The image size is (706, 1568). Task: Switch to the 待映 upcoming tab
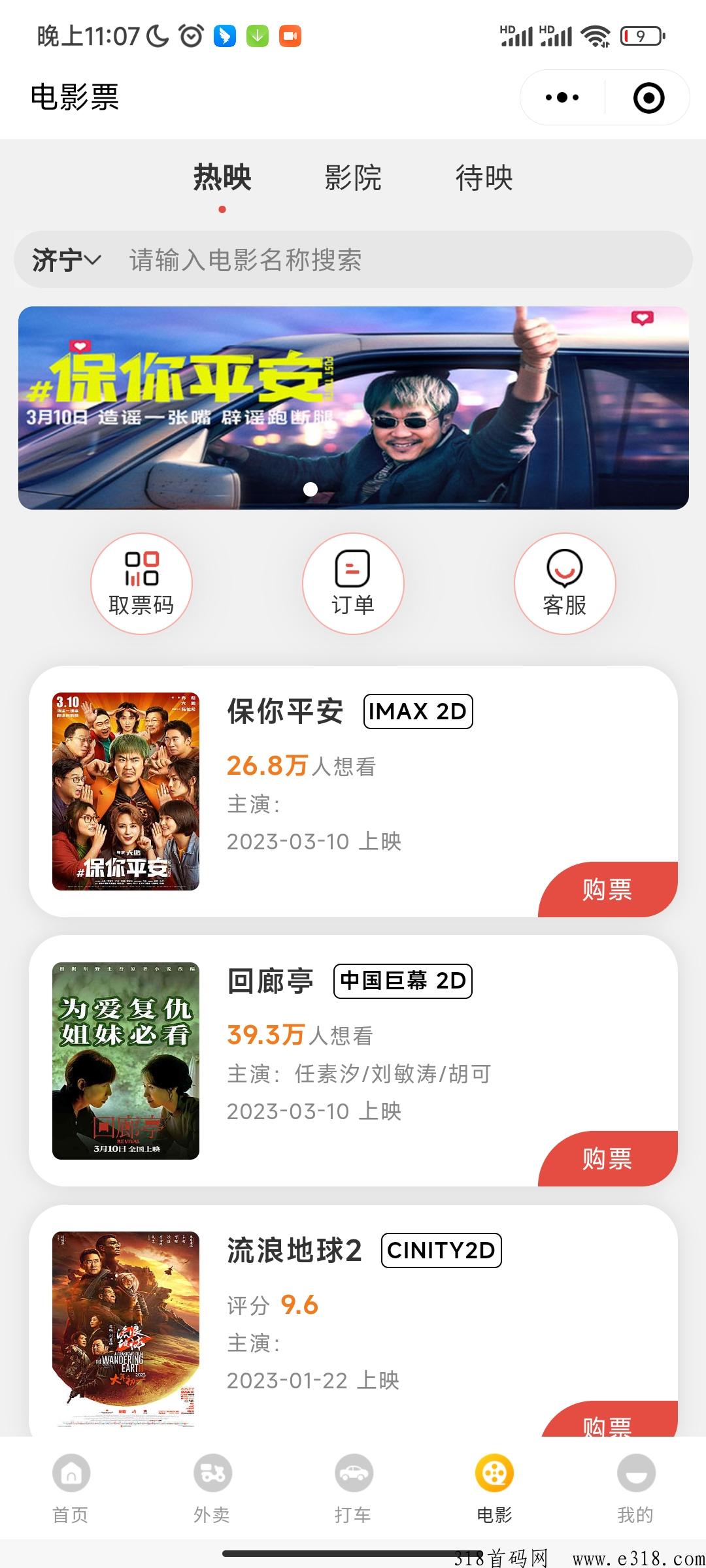484,178
